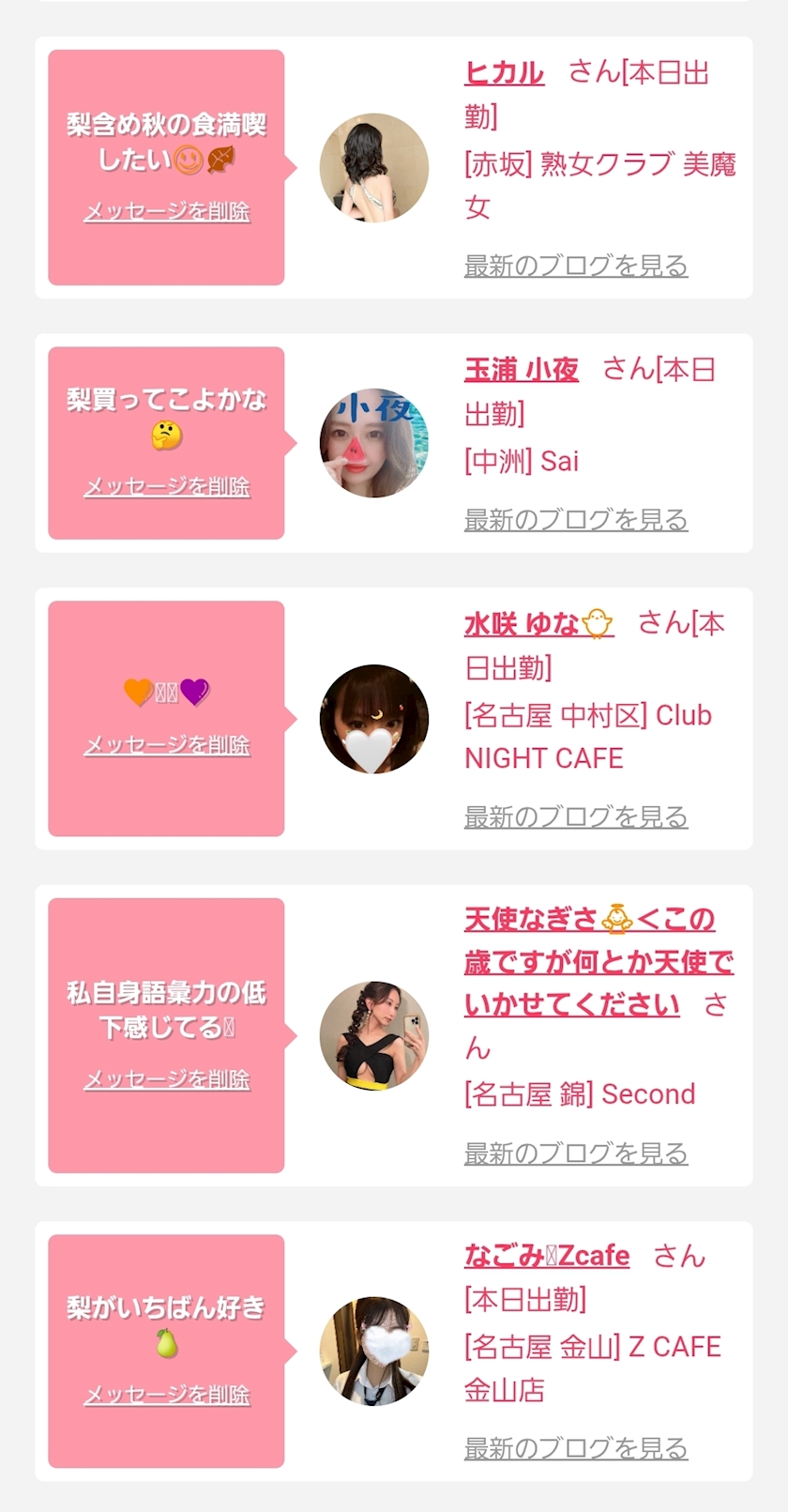Open 水咲 ゆな's profile link
The image size is (788, 1512).
[539, 623]
